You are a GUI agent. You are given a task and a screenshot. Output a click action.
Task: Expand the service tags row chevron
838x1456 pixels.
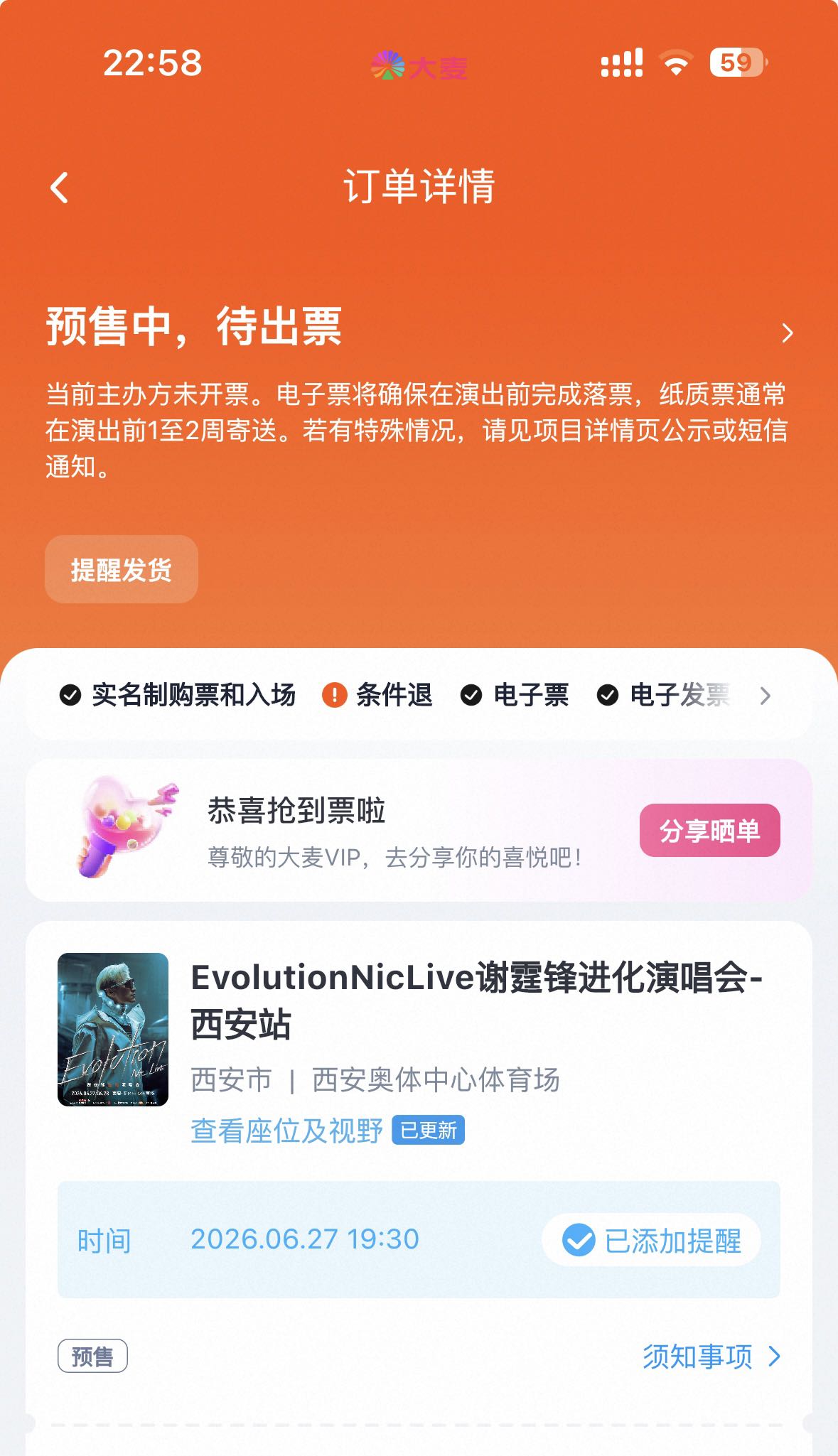coord(765,696)
